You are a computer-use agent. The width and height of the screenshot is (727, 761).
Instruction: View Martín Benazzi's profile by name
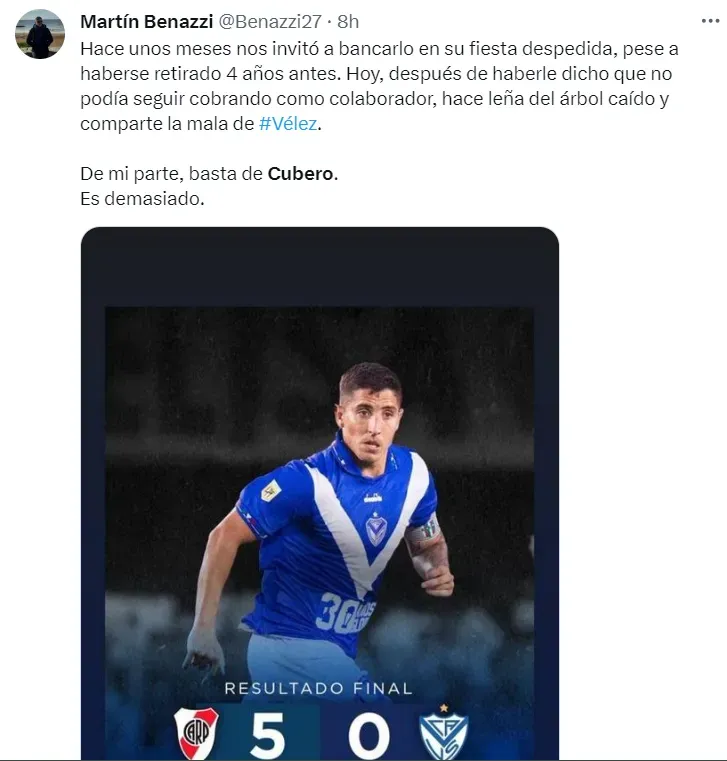click(146, 22)
